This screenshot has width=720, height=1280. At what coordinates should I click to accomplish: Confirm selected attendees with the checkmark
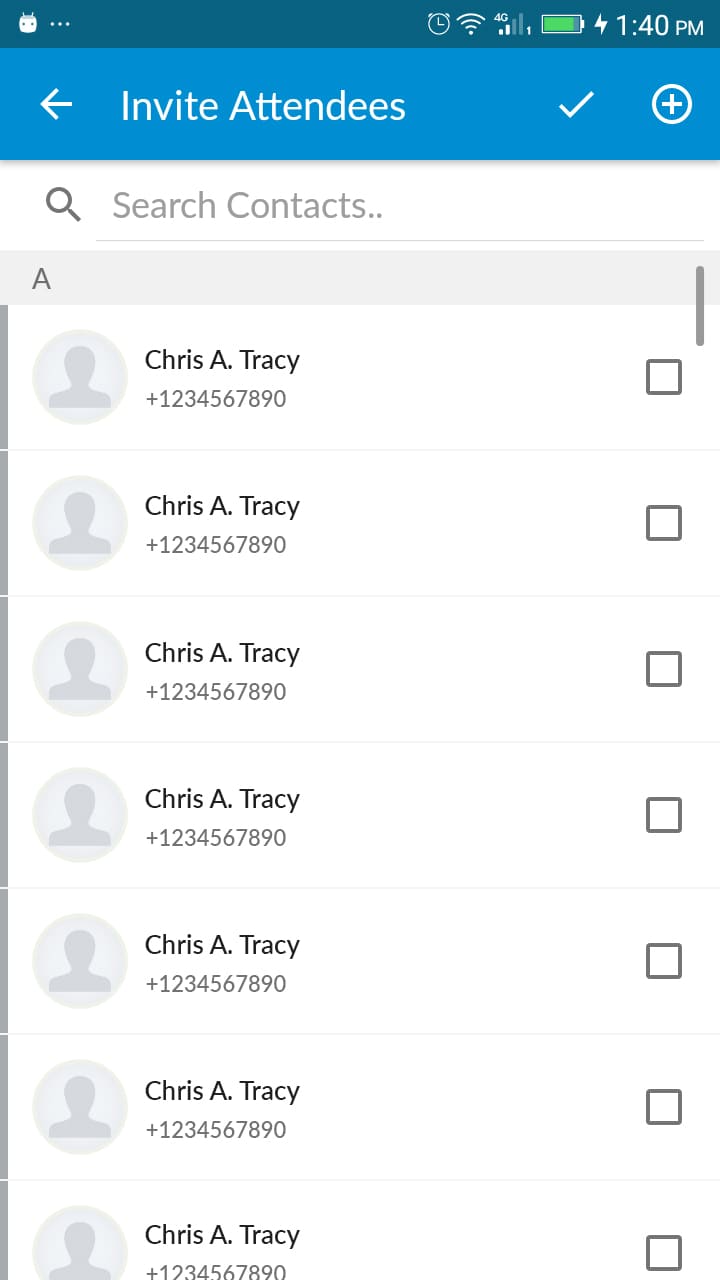point(576,105)
